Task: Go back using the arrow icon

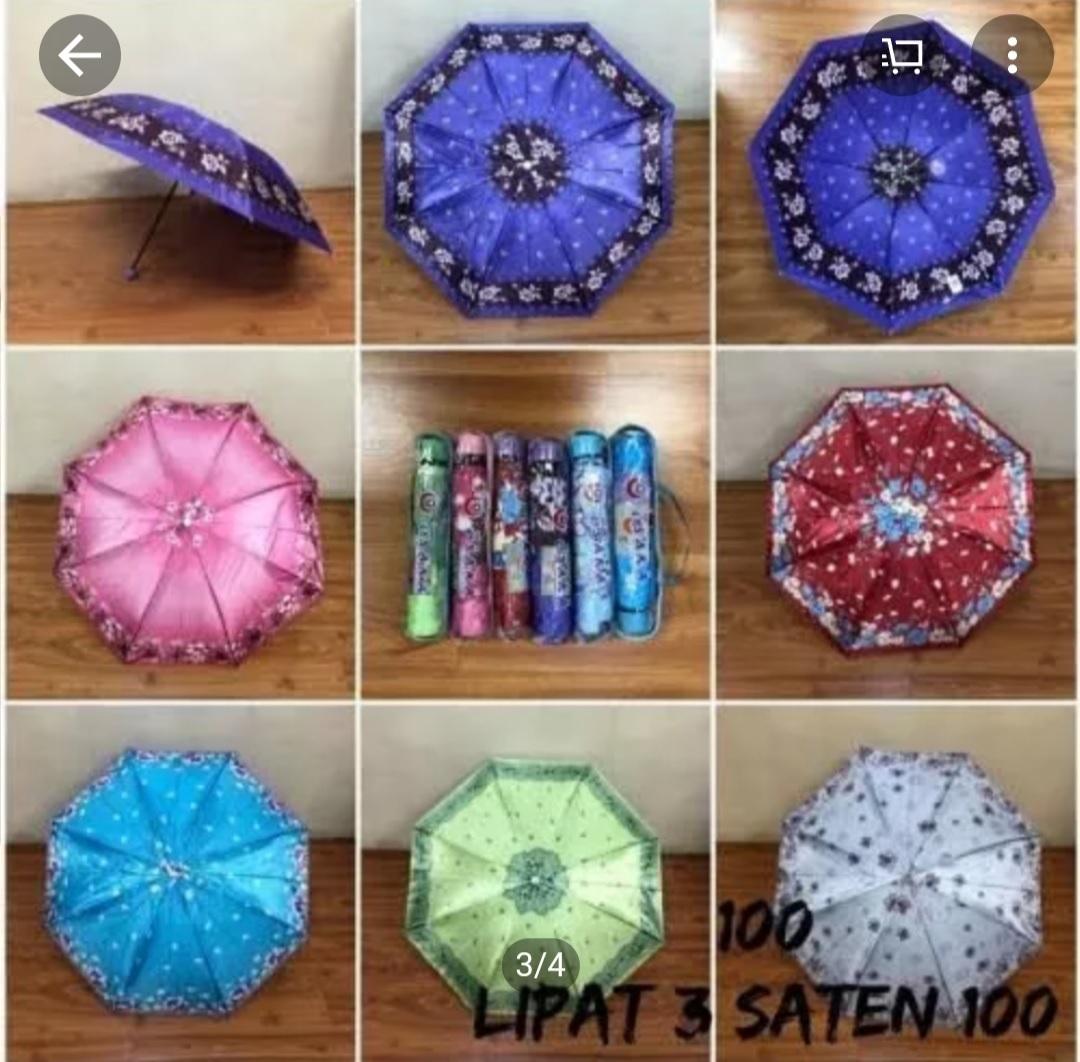Action: pos(80,56)
